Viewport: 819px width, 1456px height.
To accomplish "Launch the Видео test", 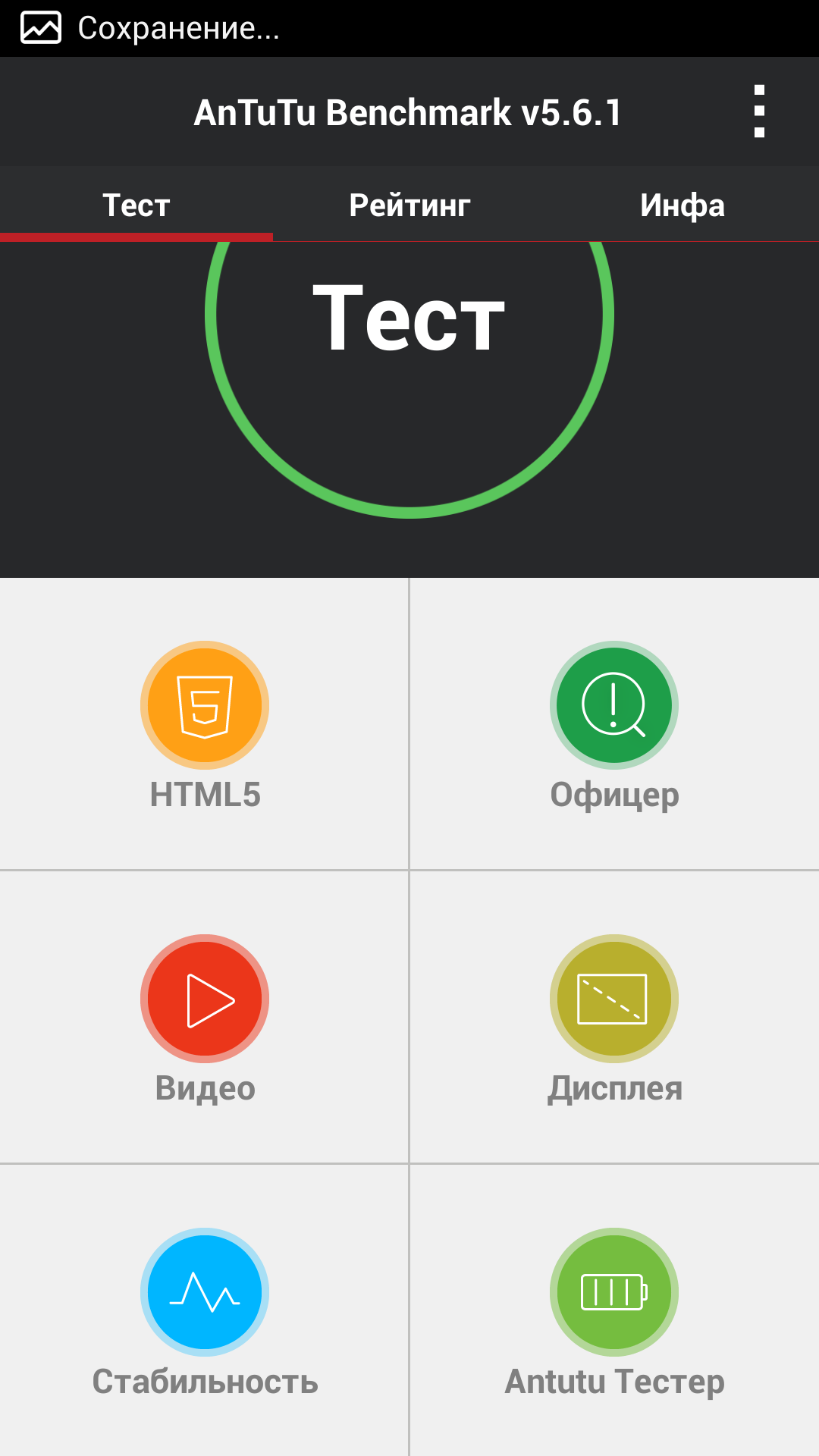I will point(205,1018).
